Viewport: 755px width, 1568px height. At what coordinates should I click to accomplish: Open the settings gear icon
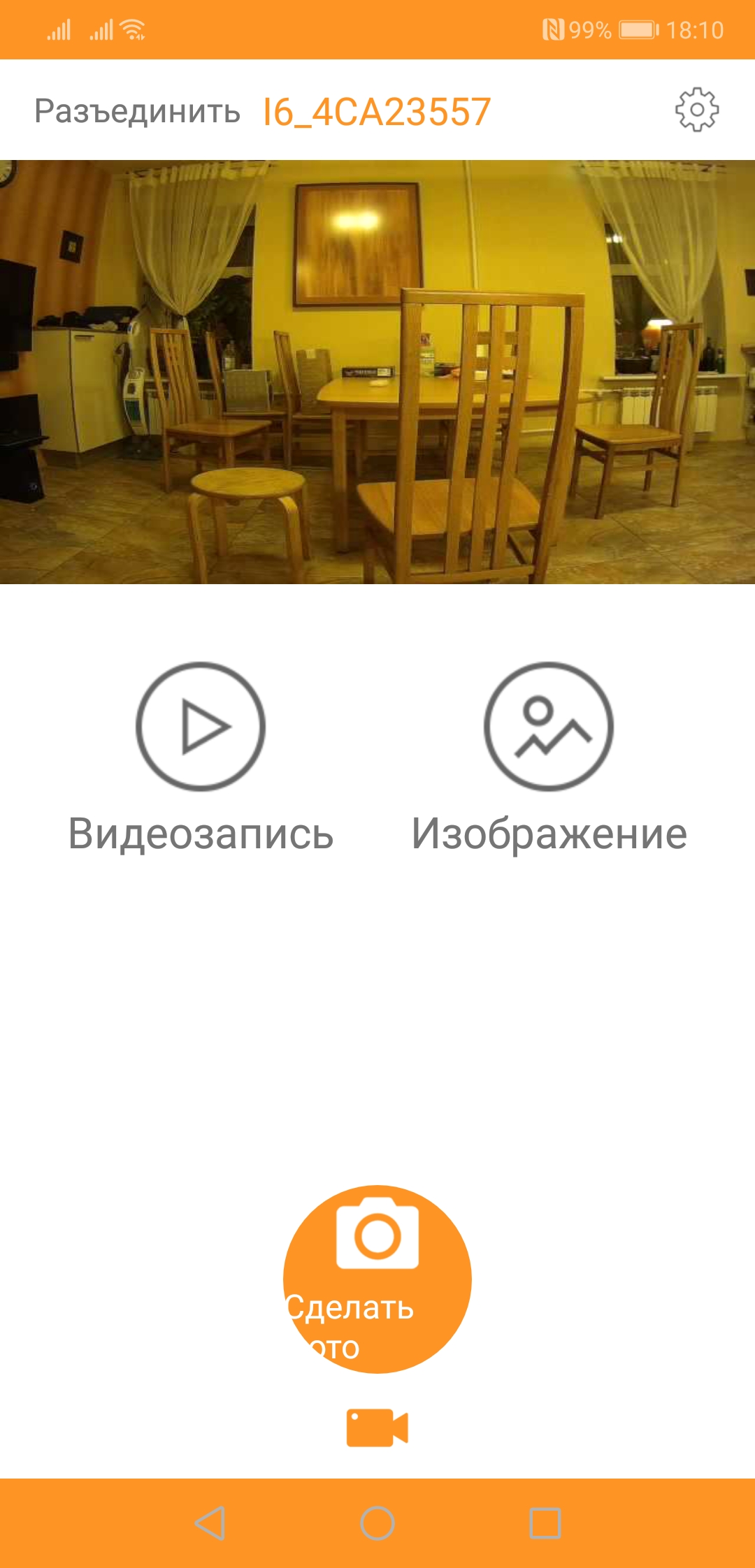pyautogui.click(x=696, y=110)
